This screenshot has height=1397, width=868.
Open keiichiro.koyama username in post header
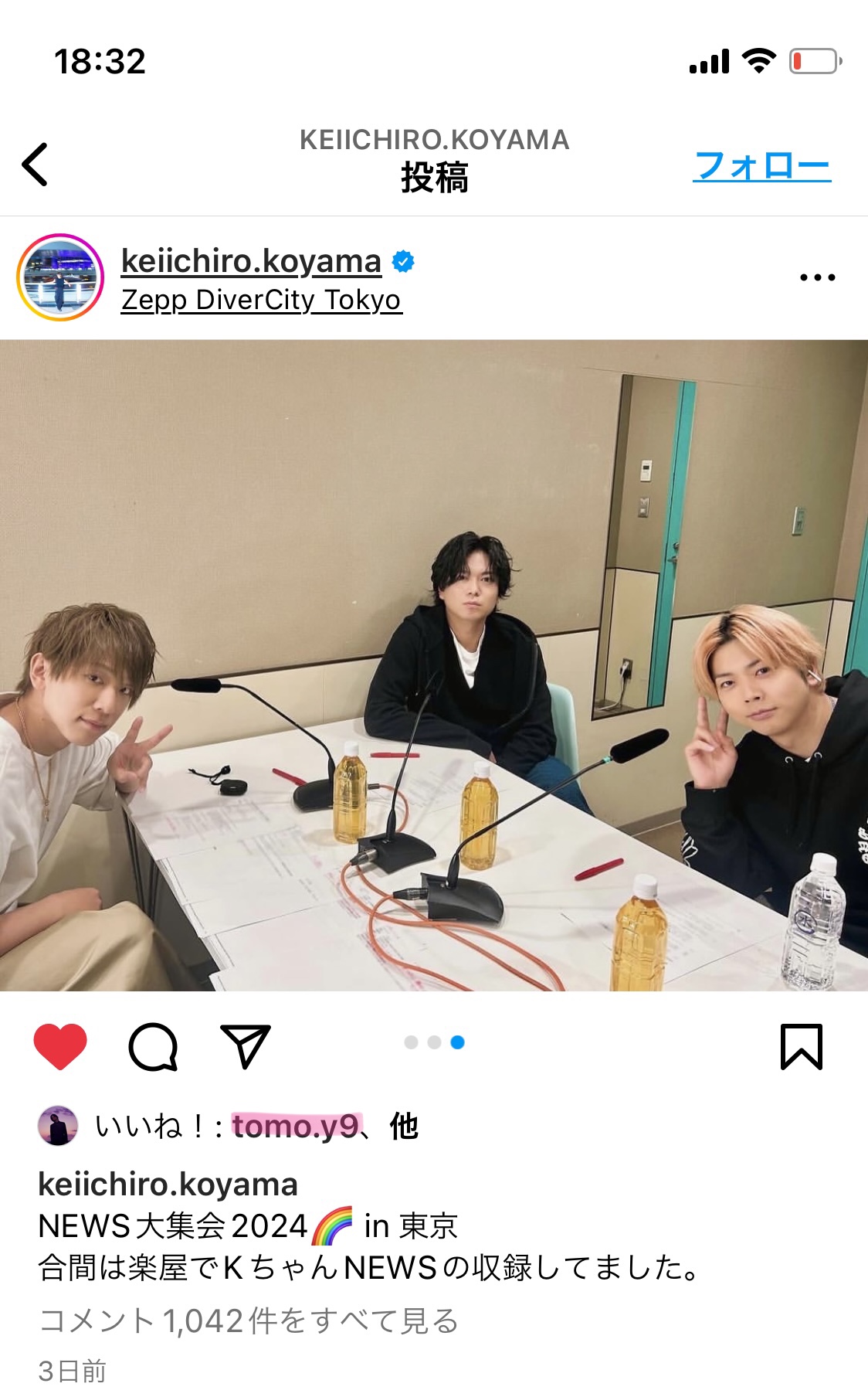tap(251, 261)
